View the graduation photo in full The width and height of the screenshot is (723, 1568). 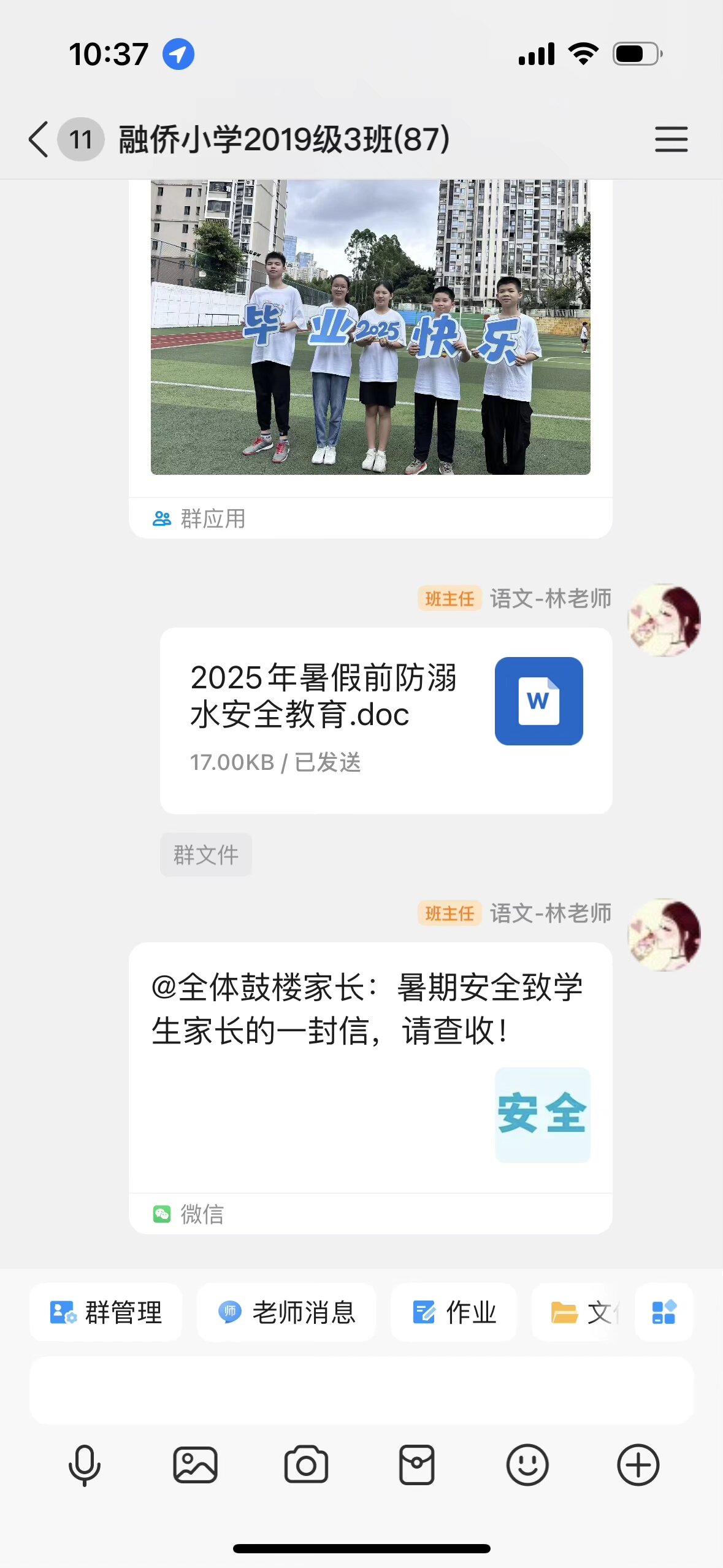370,326
